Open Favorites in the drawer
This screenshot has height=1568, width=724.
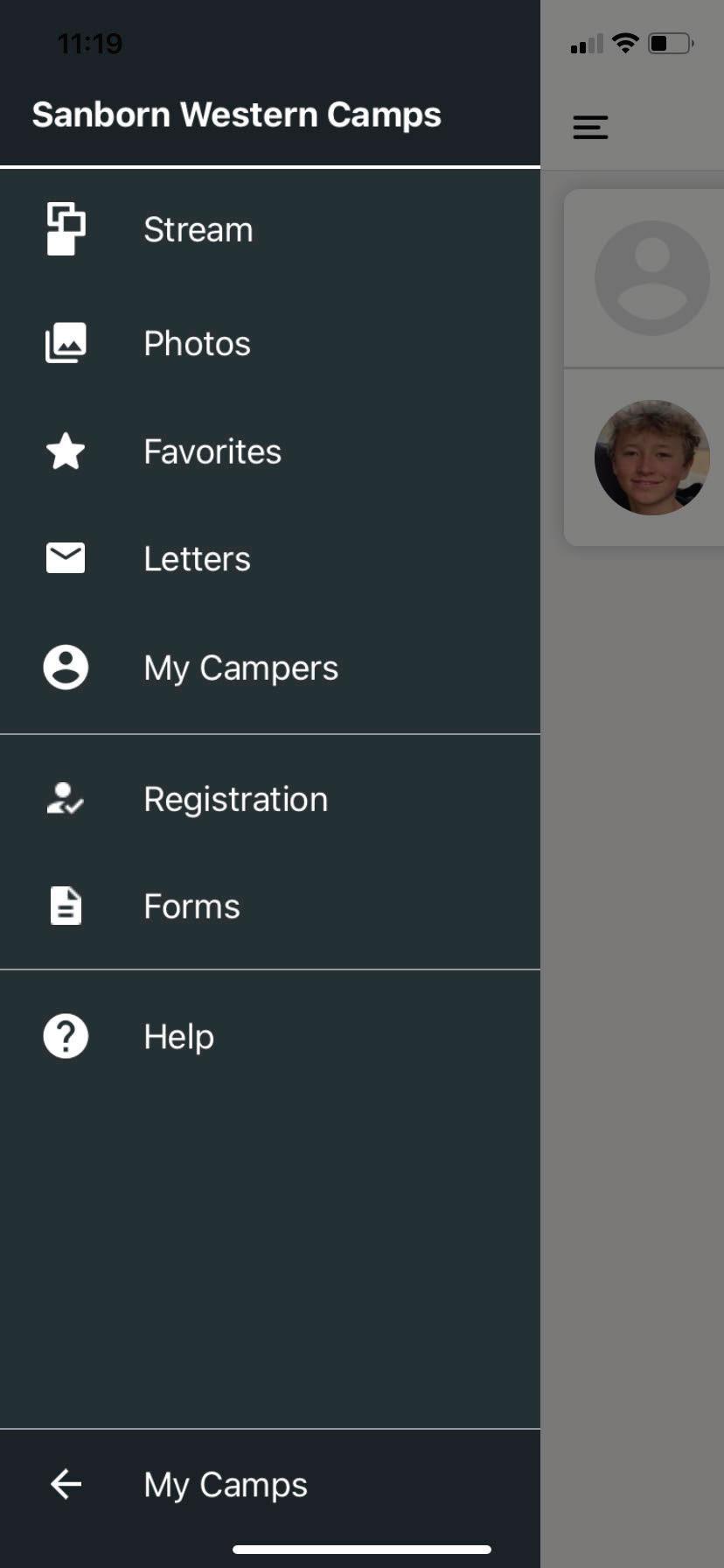[x=212, y=452]
